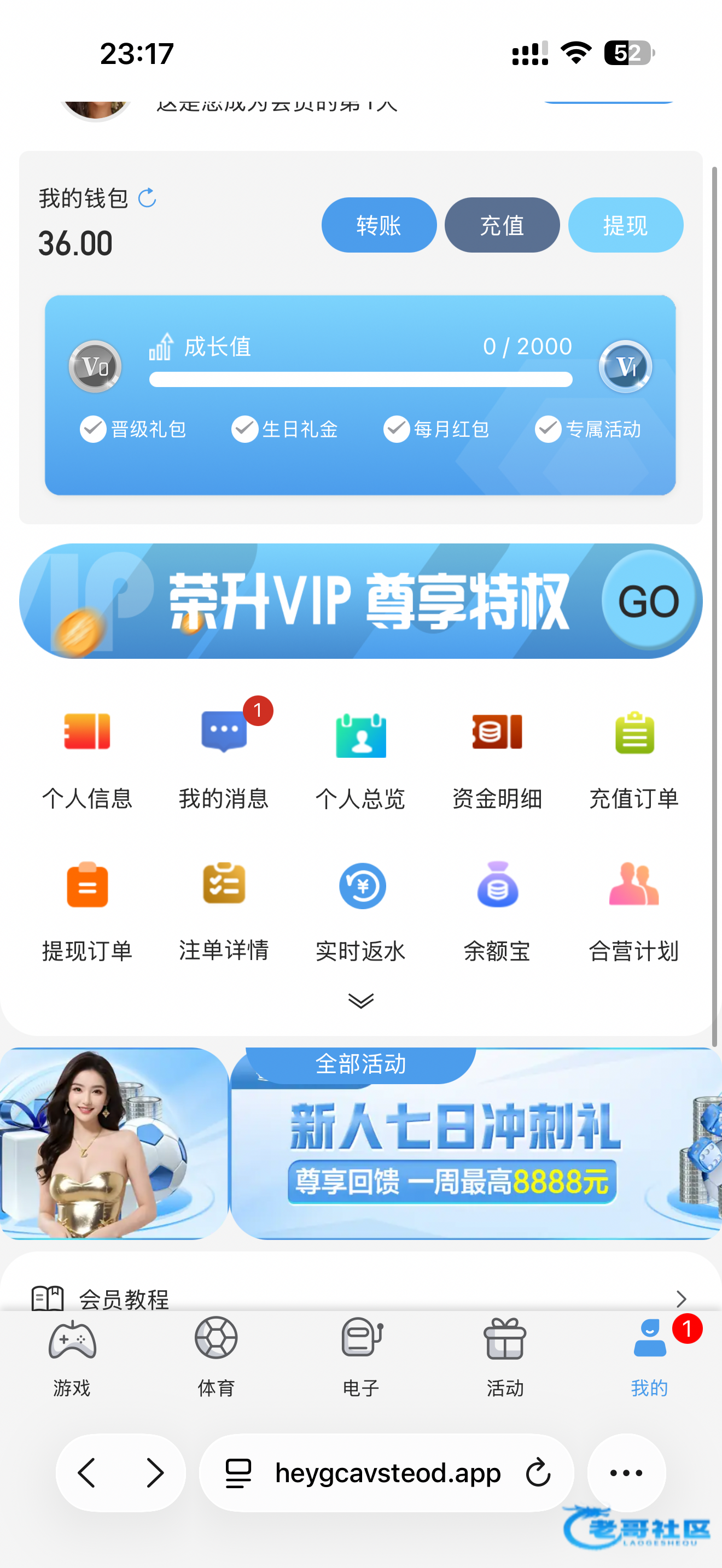Screen dimensions: 722x1568
Task: Open the 会员教程 member tutorial row
Action: point(359,1298)
